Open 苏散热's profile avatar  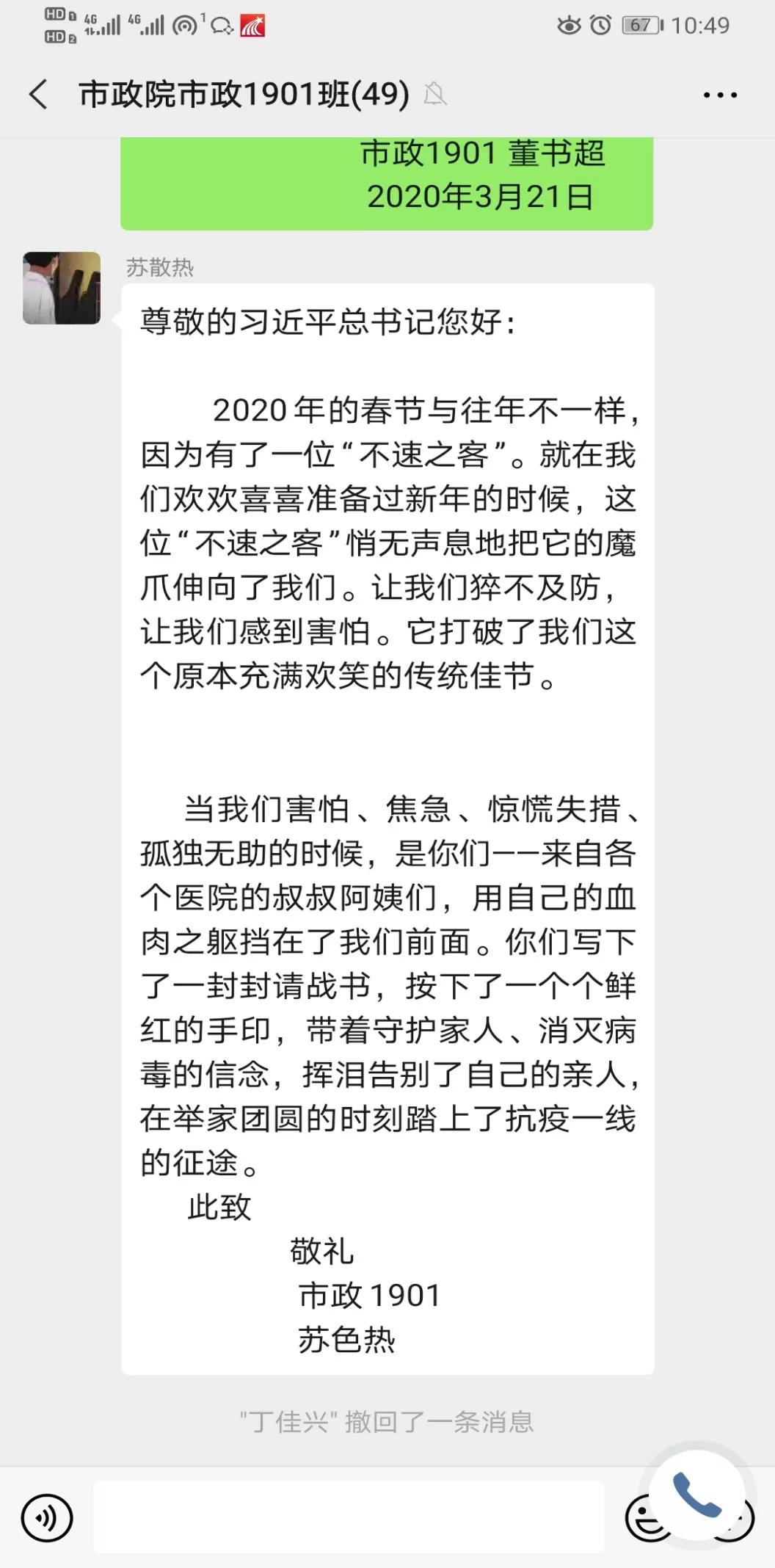pos(62,288)
